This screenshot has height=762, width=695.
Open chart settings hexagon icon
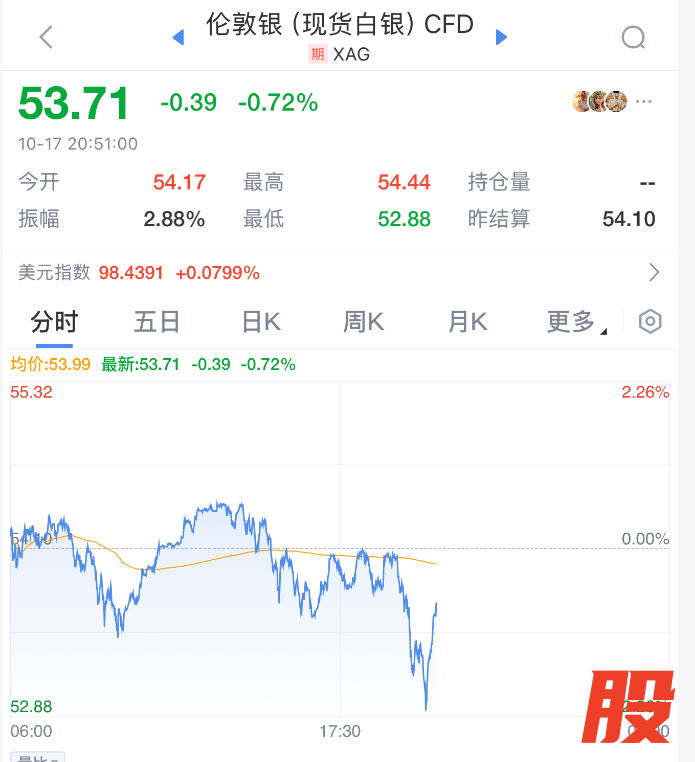click(650, 322)
